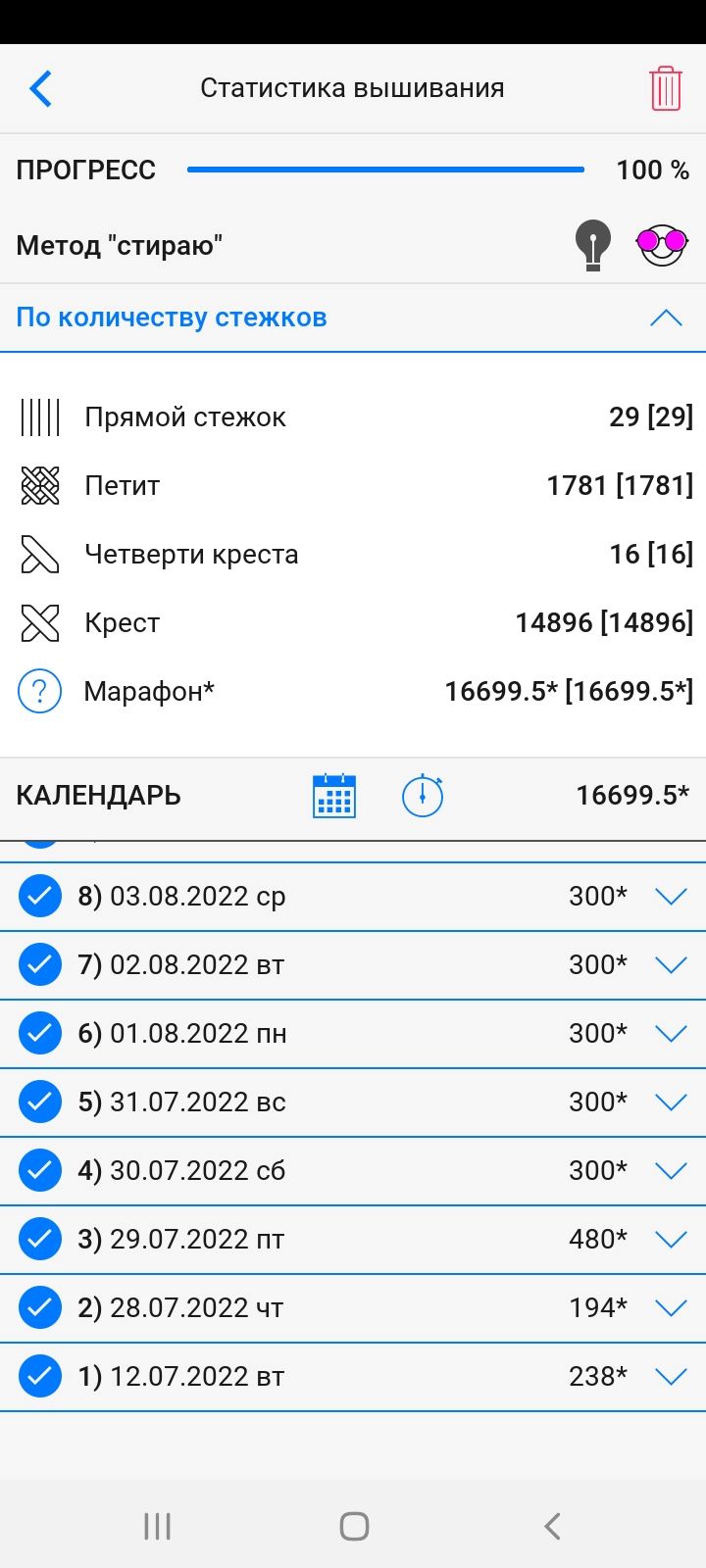
Task: Uncheck the 02.08.2022 вт entry
Action: coord(40,965)
